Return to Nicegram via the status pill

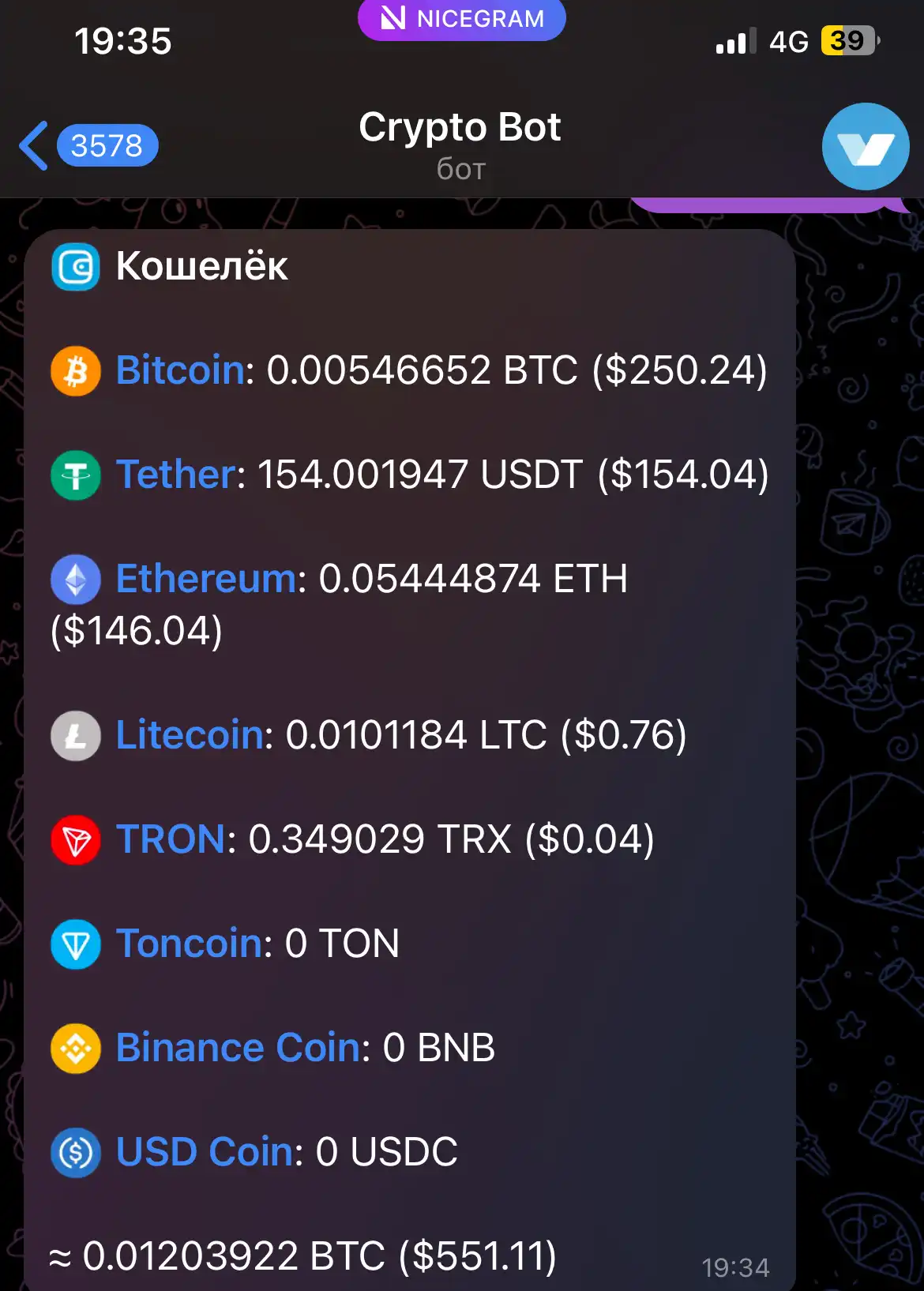click(462, 19)
